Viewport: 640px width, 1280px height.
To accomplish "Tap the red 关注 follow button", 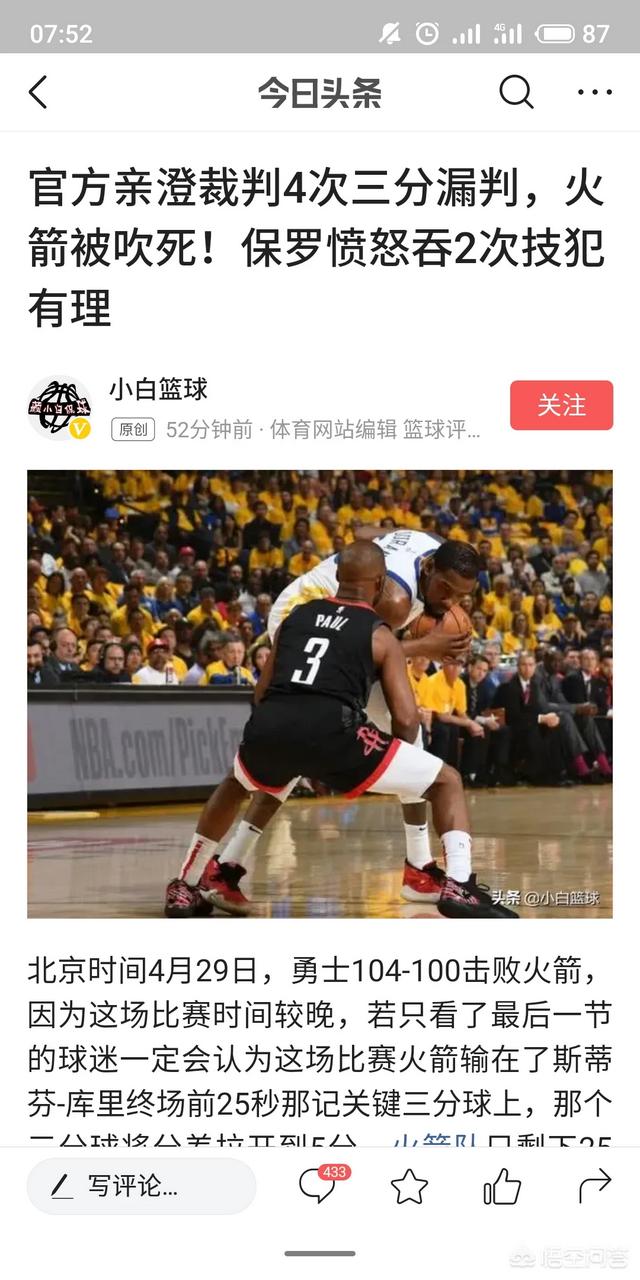I will click(561, 405).
